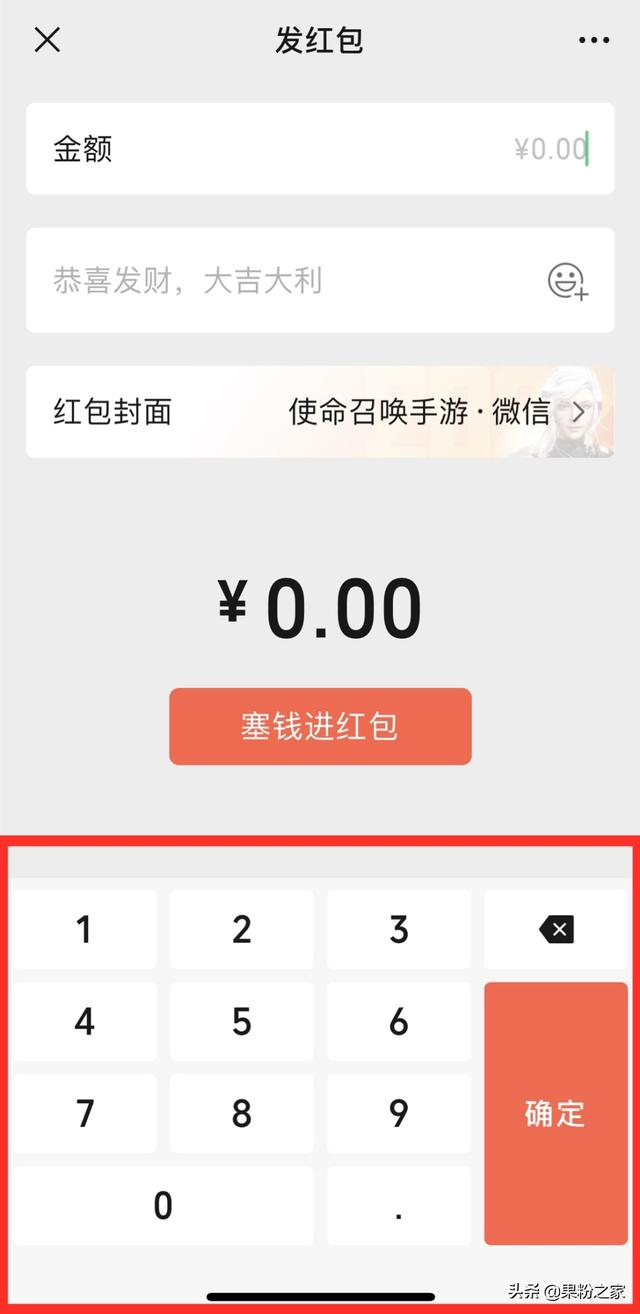Enter digit 5 on keypad
This screenshot has height=1314, width=640.
click(242, 1022)
